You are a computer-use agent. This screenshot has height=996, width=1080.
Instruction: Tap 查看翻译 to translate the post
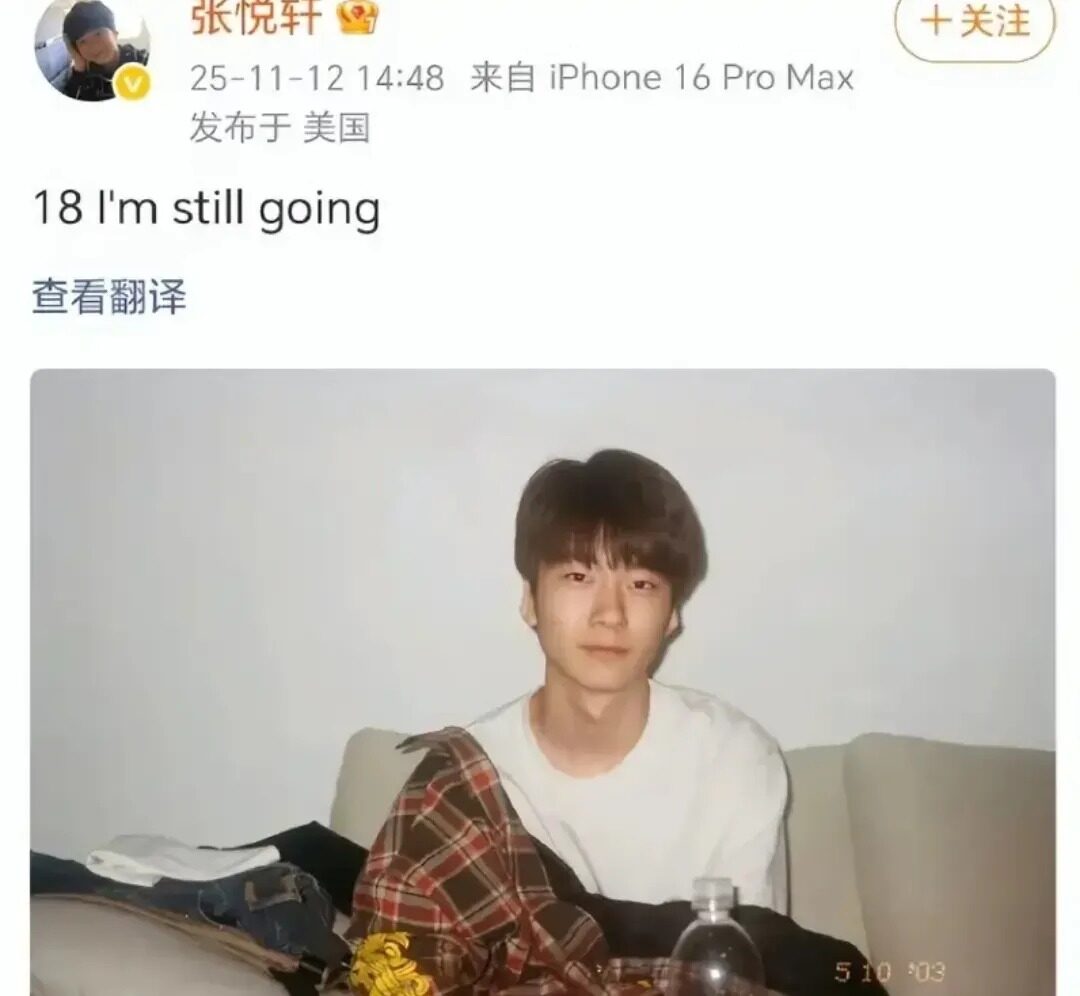[x=109, y=297]
